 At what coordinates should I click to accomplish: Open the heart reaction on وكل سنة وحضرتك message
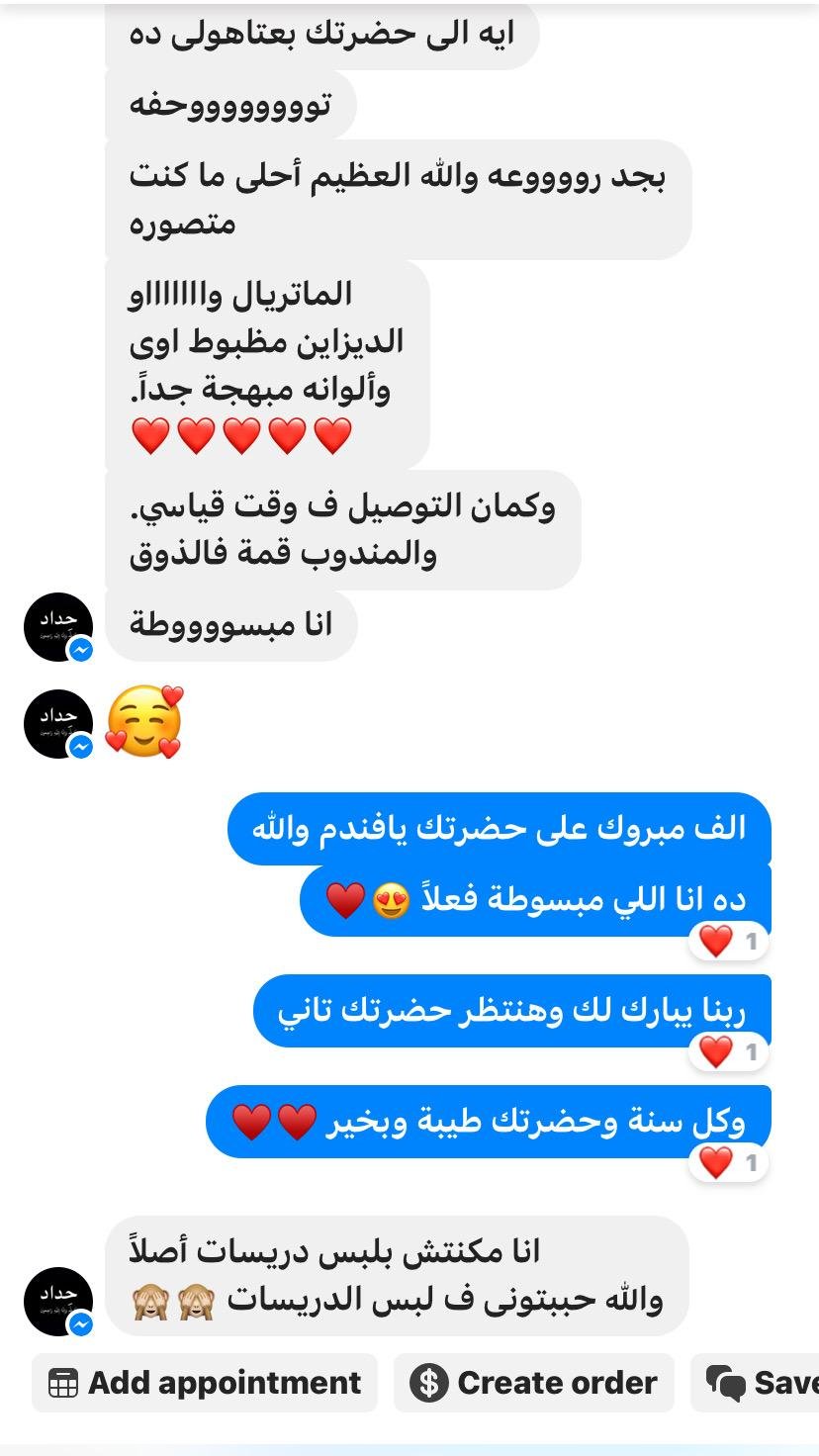coord(729,1162)
